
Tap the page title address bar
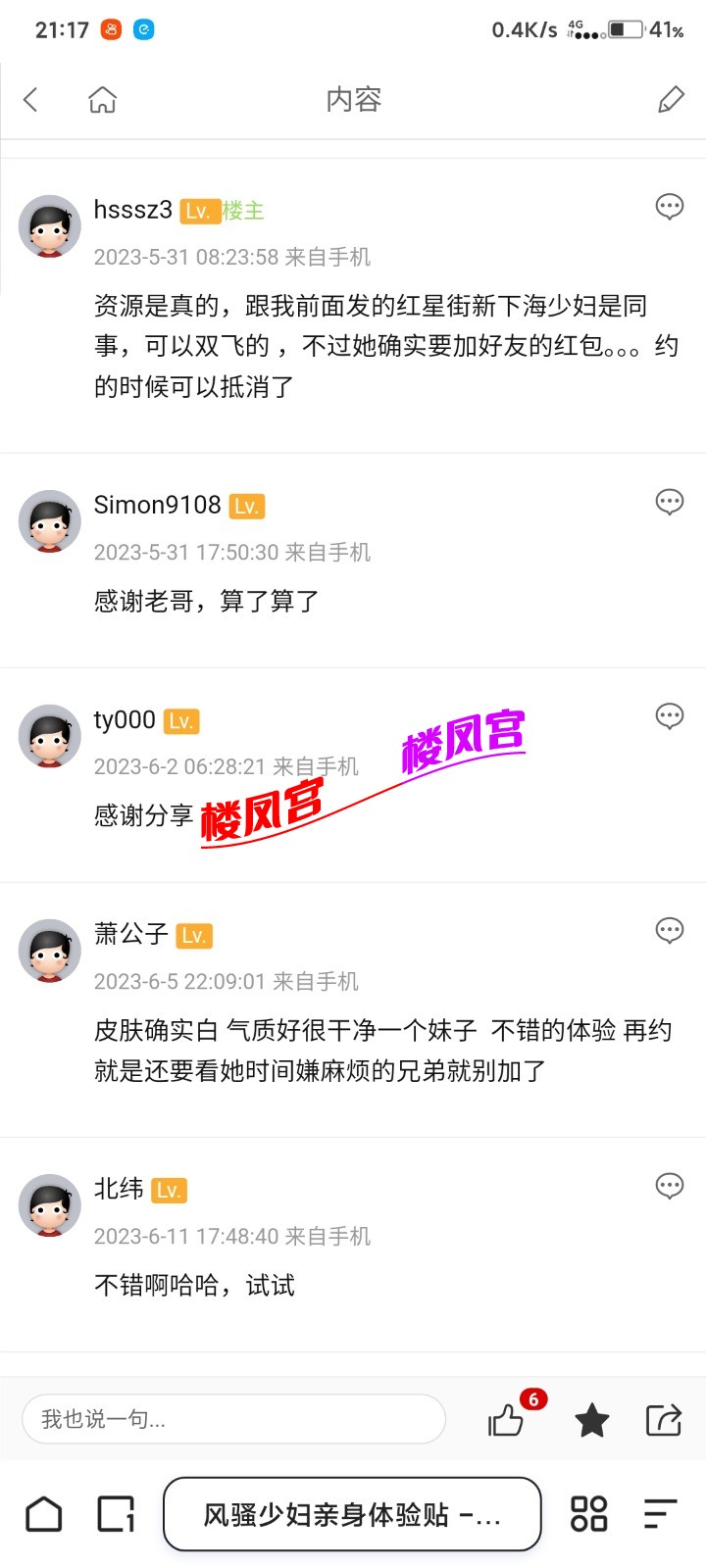pyautogui.click(x=352, y=1514)
